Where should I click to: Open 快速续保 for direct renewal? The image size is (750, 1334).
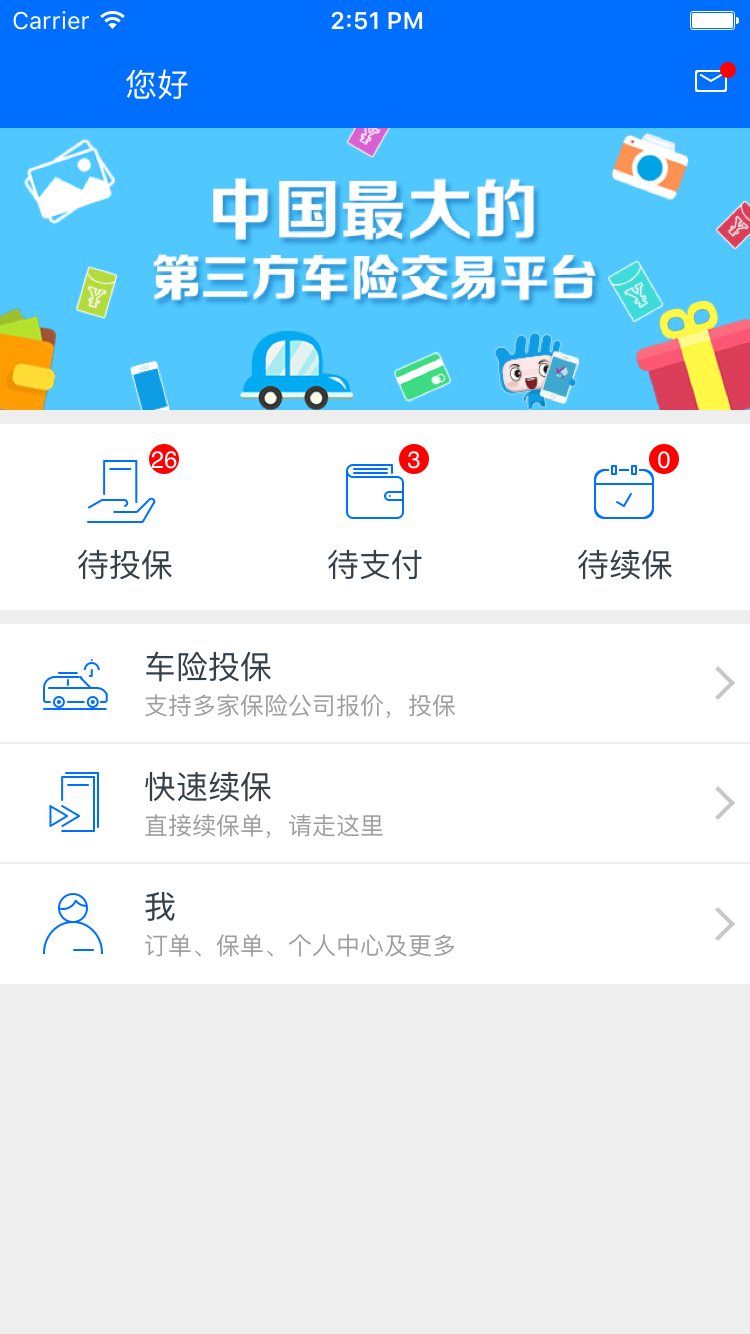(375, 802)
